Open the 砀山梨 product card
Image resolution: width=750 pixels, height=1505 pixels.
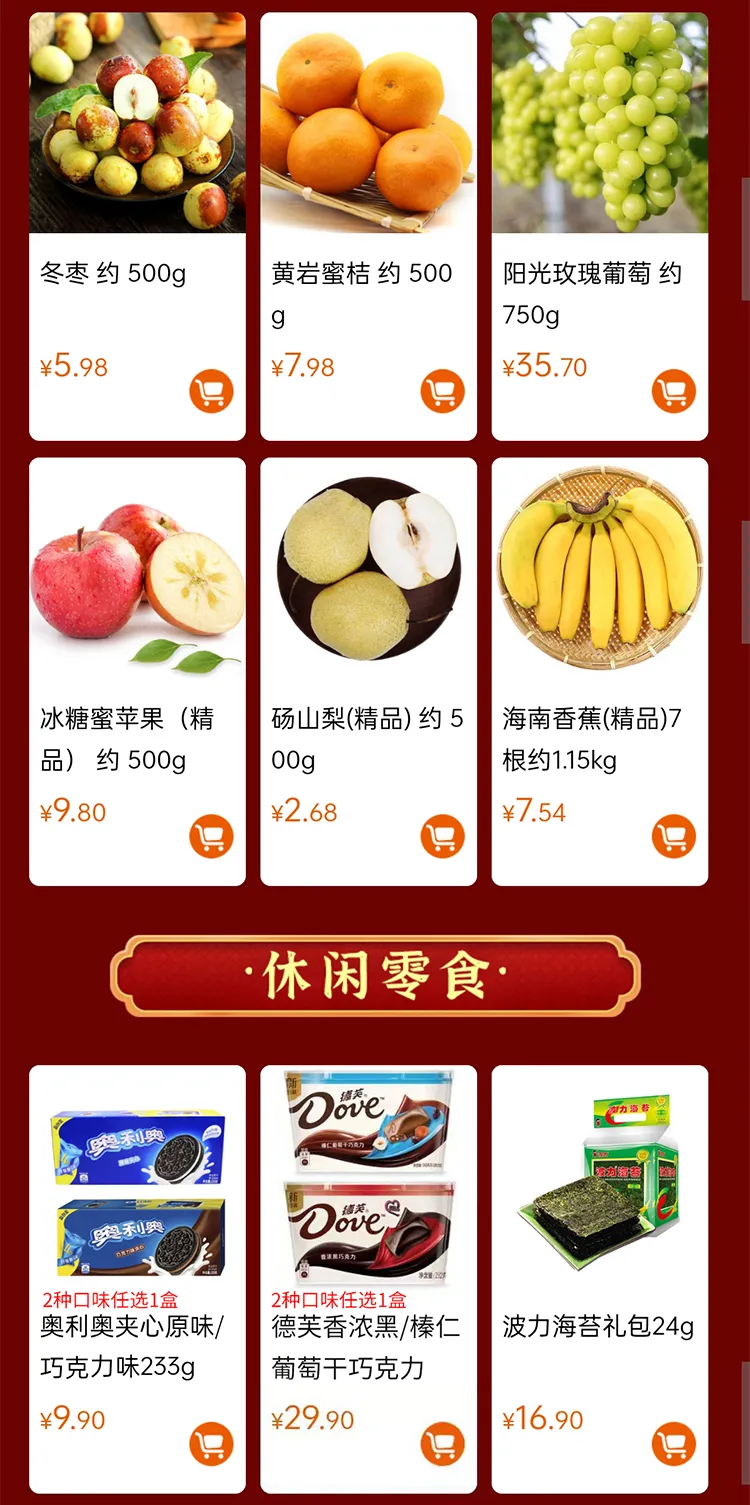[368, 570]
